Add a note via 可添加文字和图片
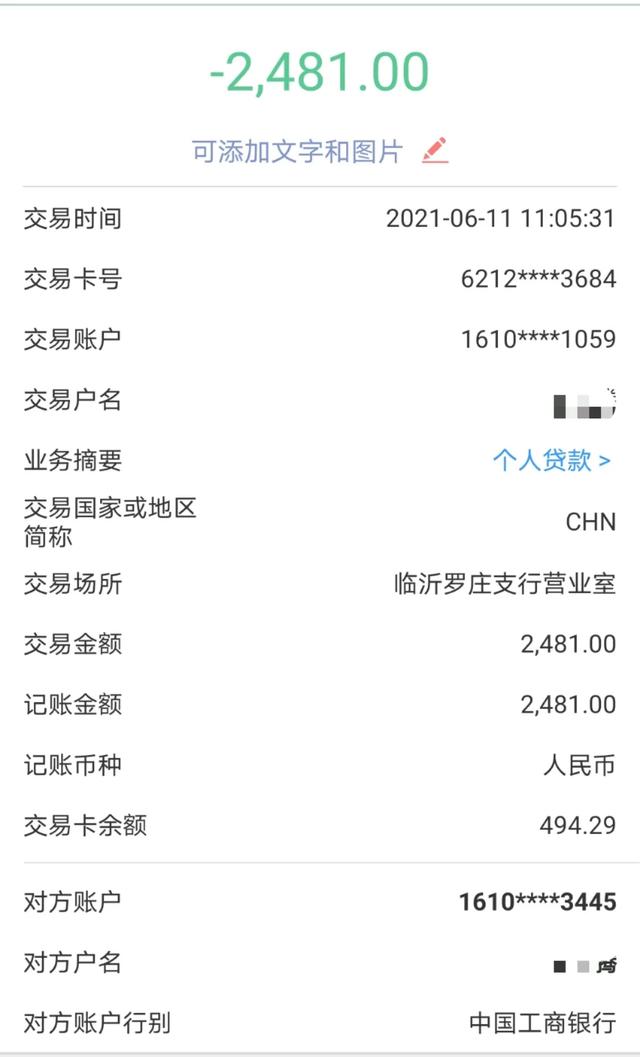640x1057 pixels. (x=297, y=152)
